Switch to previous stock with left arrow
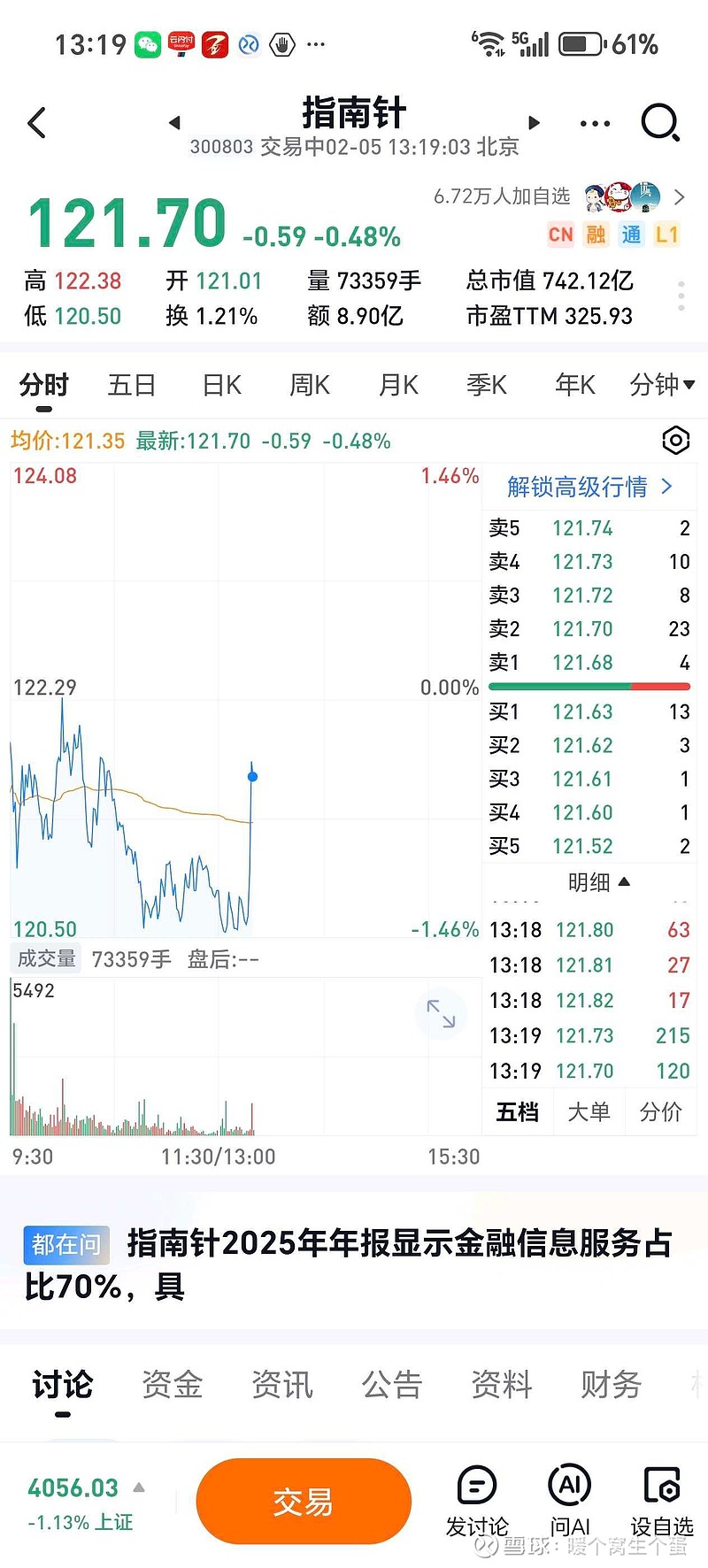The width and height of the screenshot is (708, 1568). 174,123
